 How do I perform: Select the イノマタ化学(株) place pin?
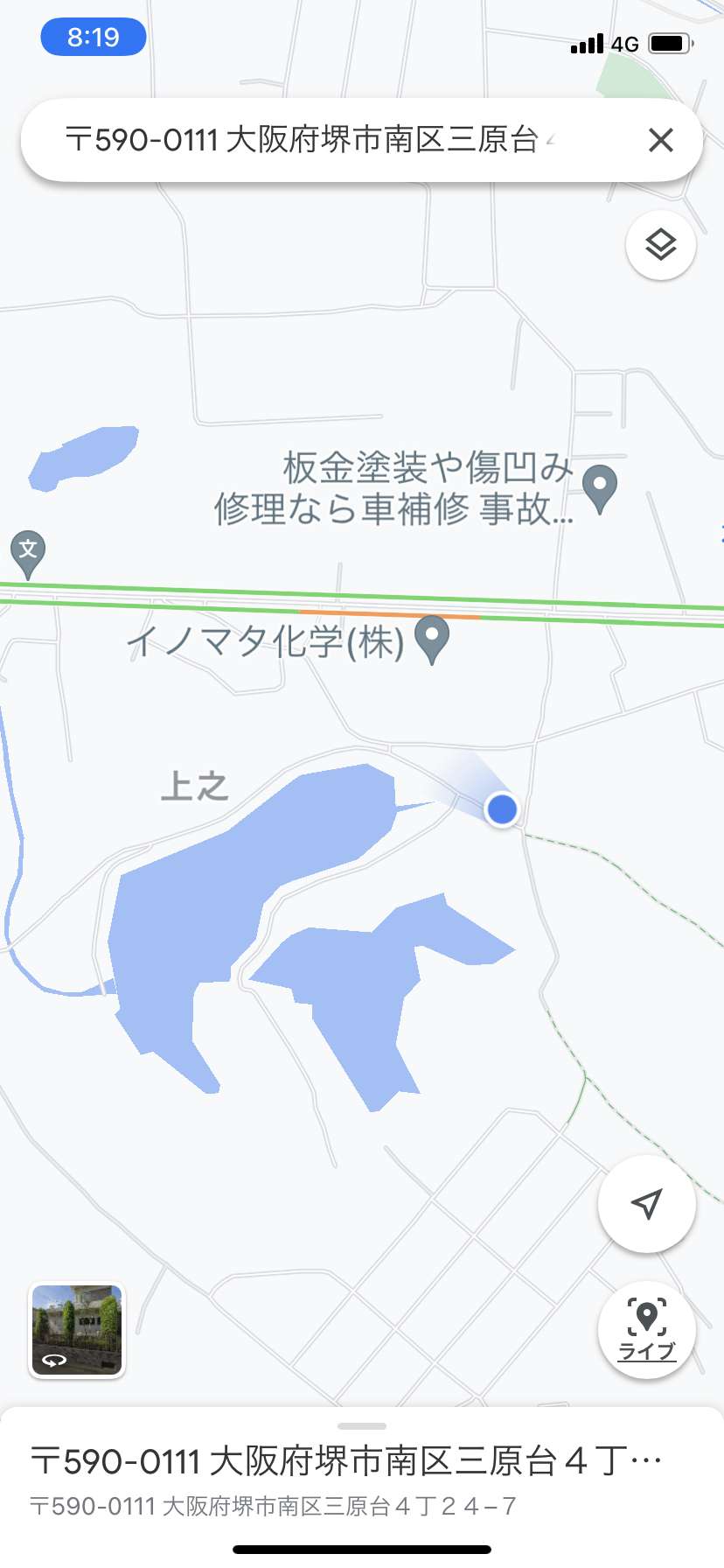coord(431,640)
